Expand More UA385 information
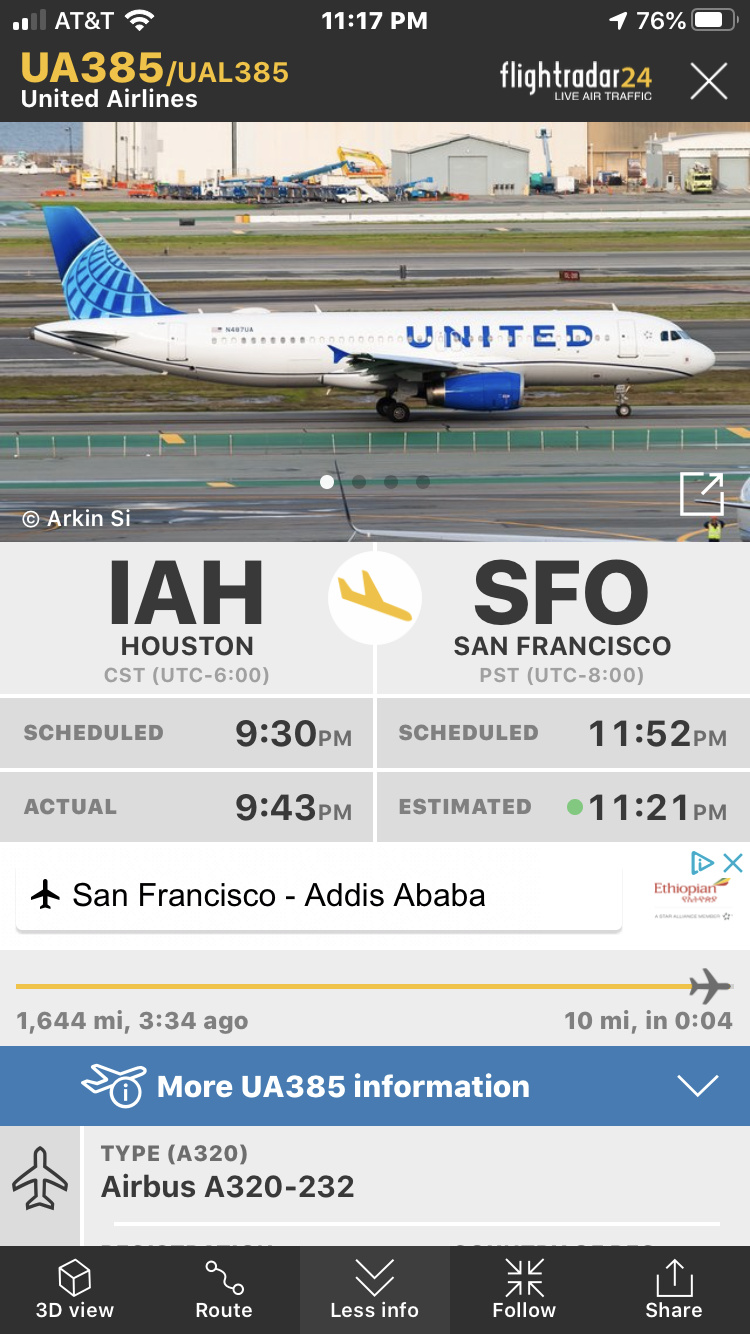 375,1086
